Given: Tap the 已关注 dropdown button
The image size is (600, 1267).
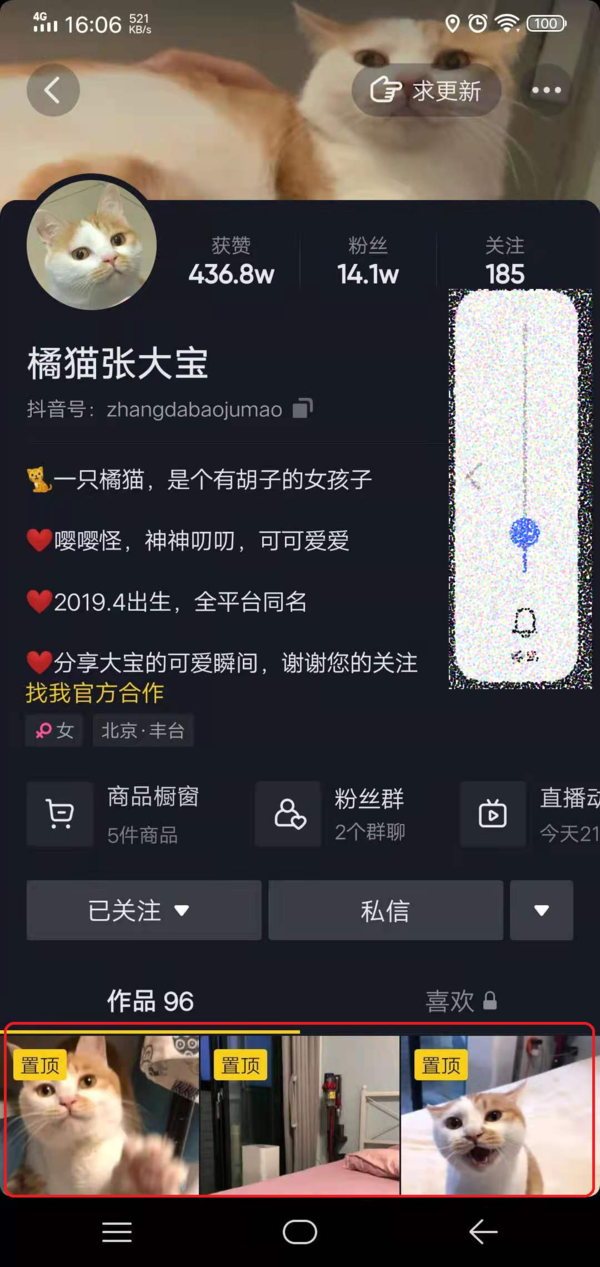Looking at the screenshot, I should 143,911.
